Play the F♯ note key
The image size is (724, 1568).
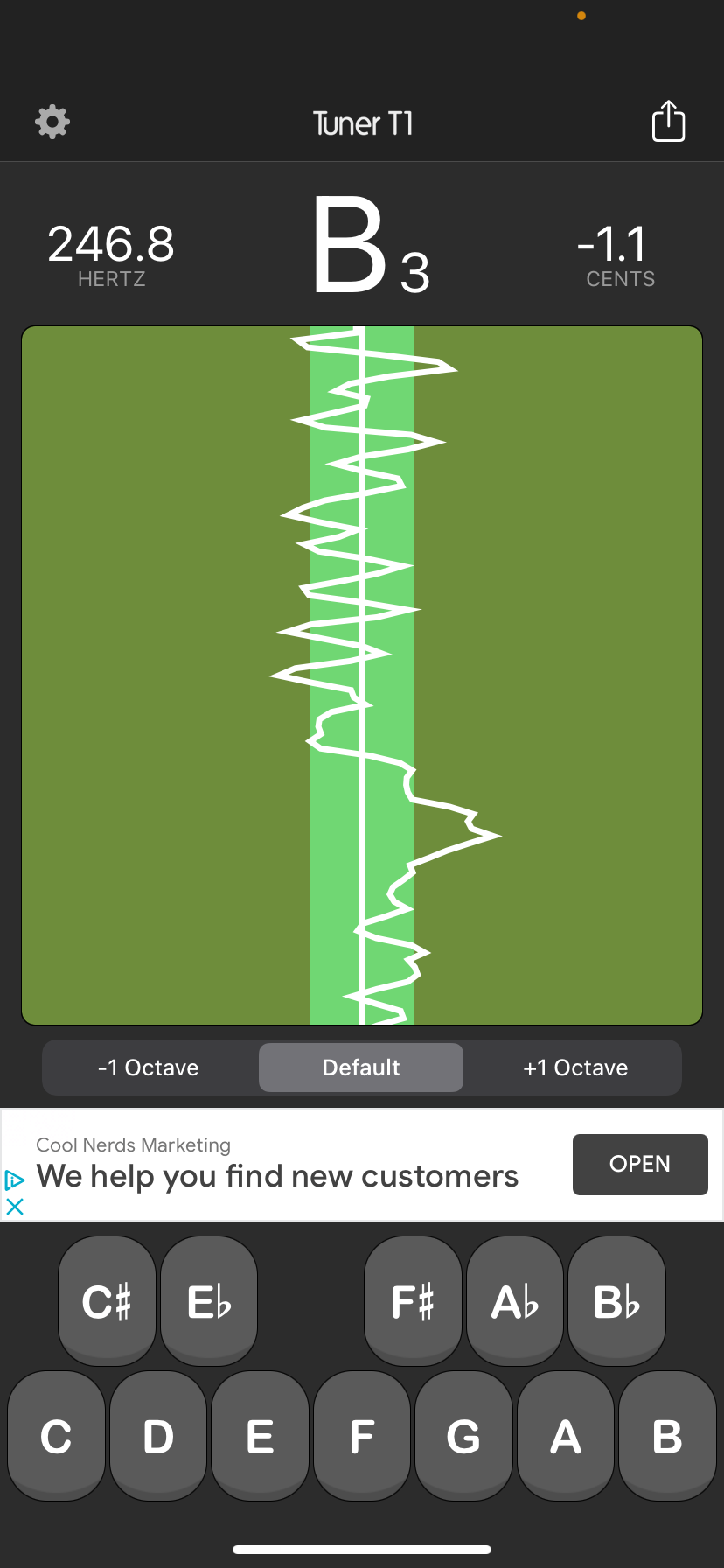click(413, 1301)
